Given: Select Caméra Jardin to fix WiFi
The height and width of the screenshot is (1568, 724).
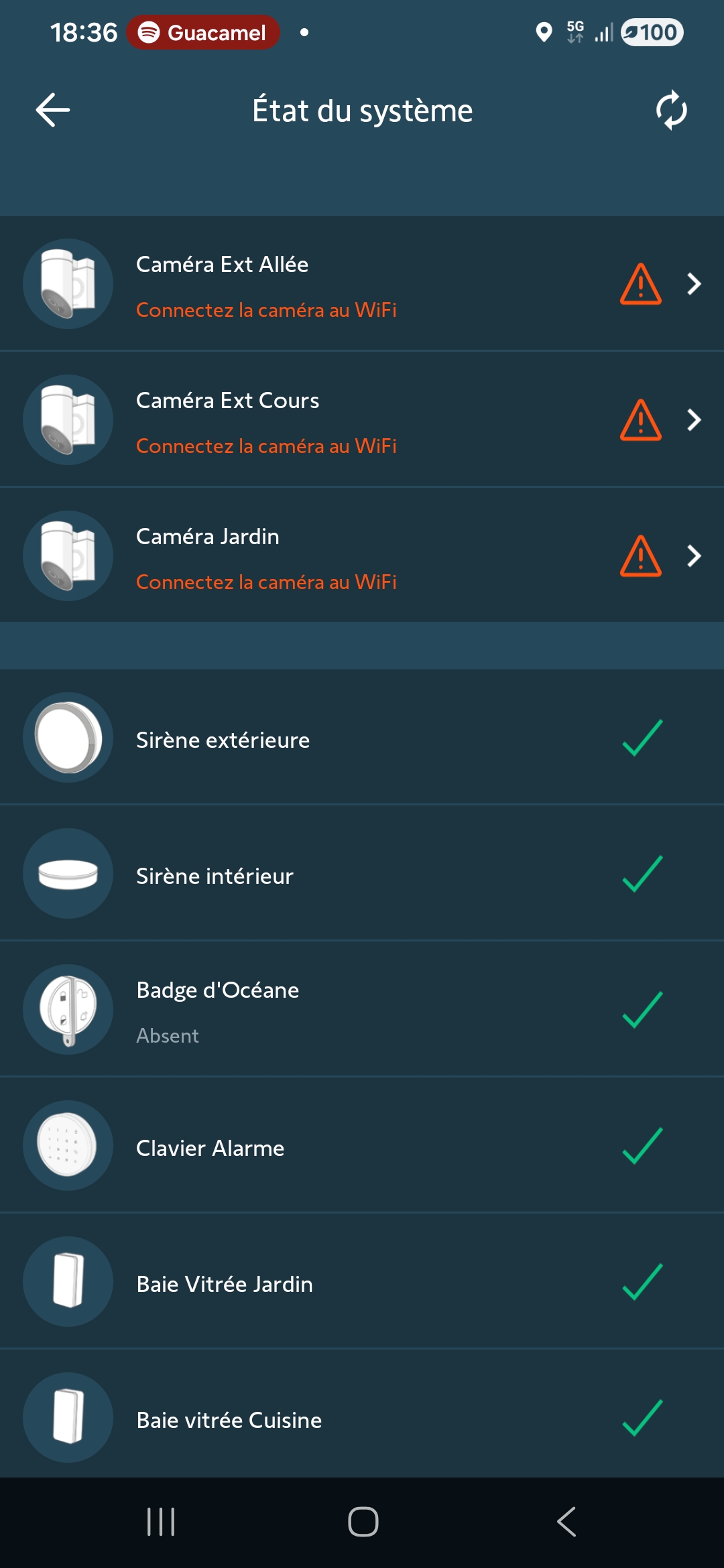Looking at the screenshot, I should point(362,556).
